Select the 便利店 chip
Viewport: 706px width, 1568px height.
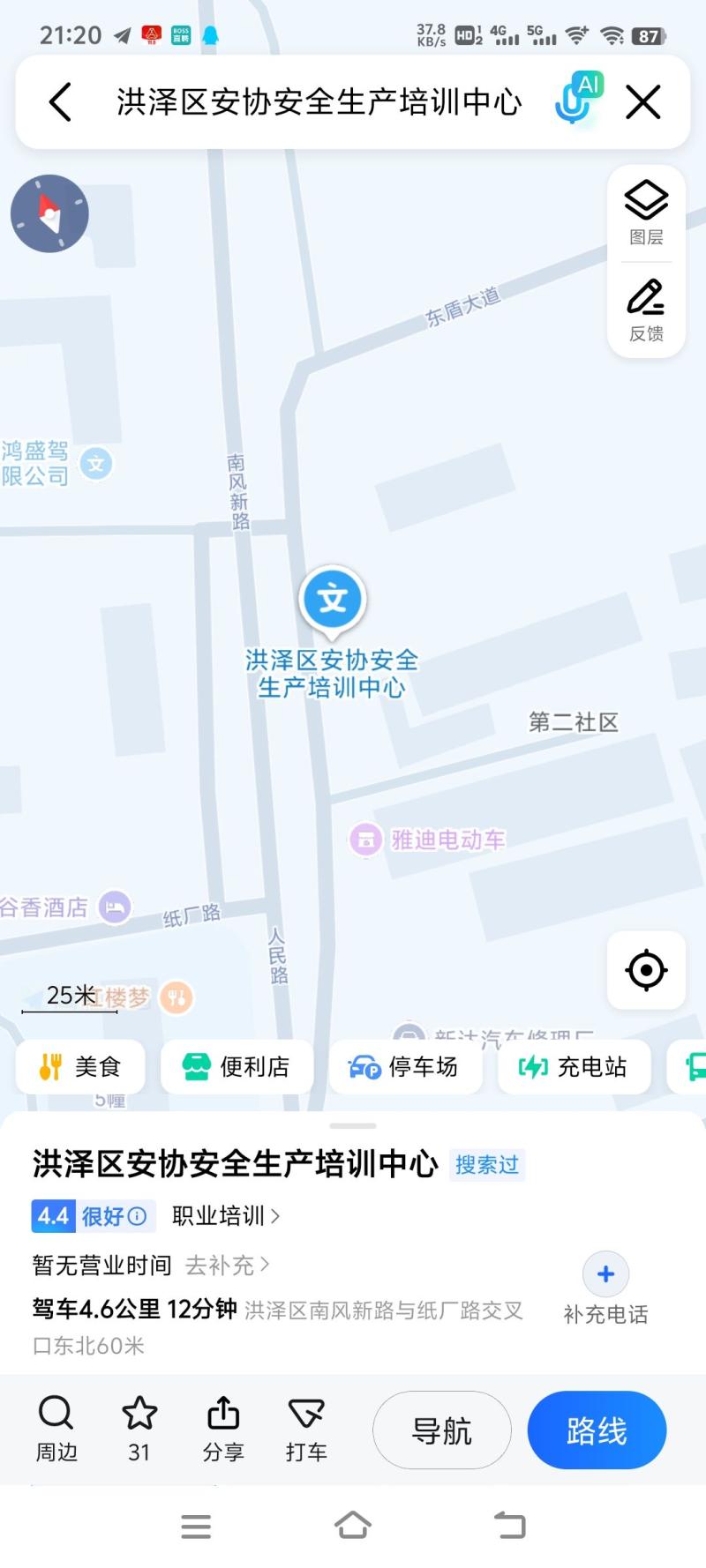[x=237, y=1067]
